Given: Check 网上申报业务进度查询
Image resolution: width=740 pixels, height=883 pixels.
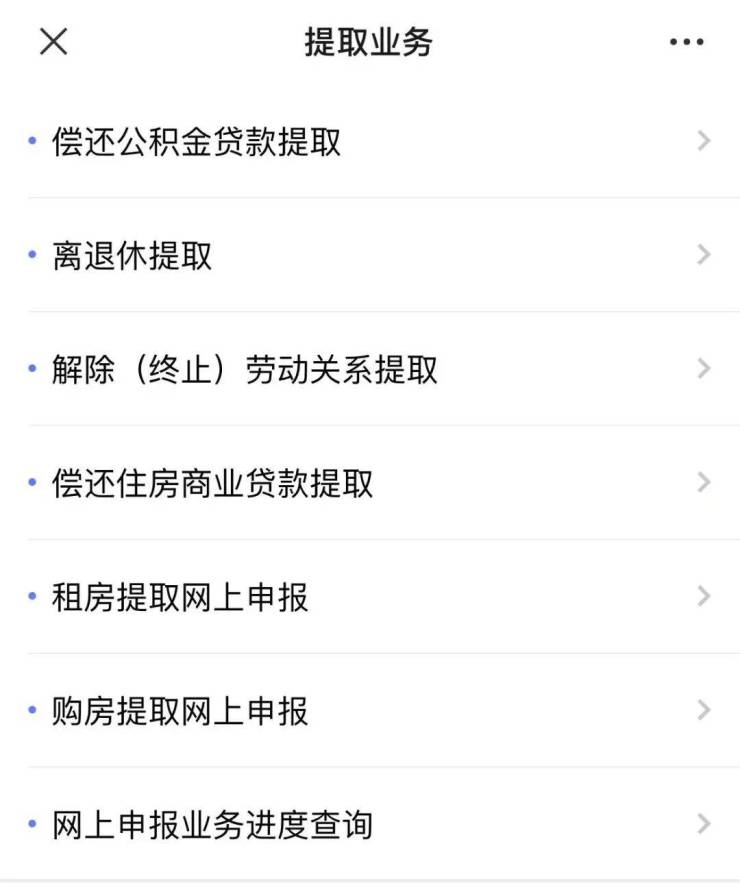Looking at the screenshot, I should (x=212, y=826).
